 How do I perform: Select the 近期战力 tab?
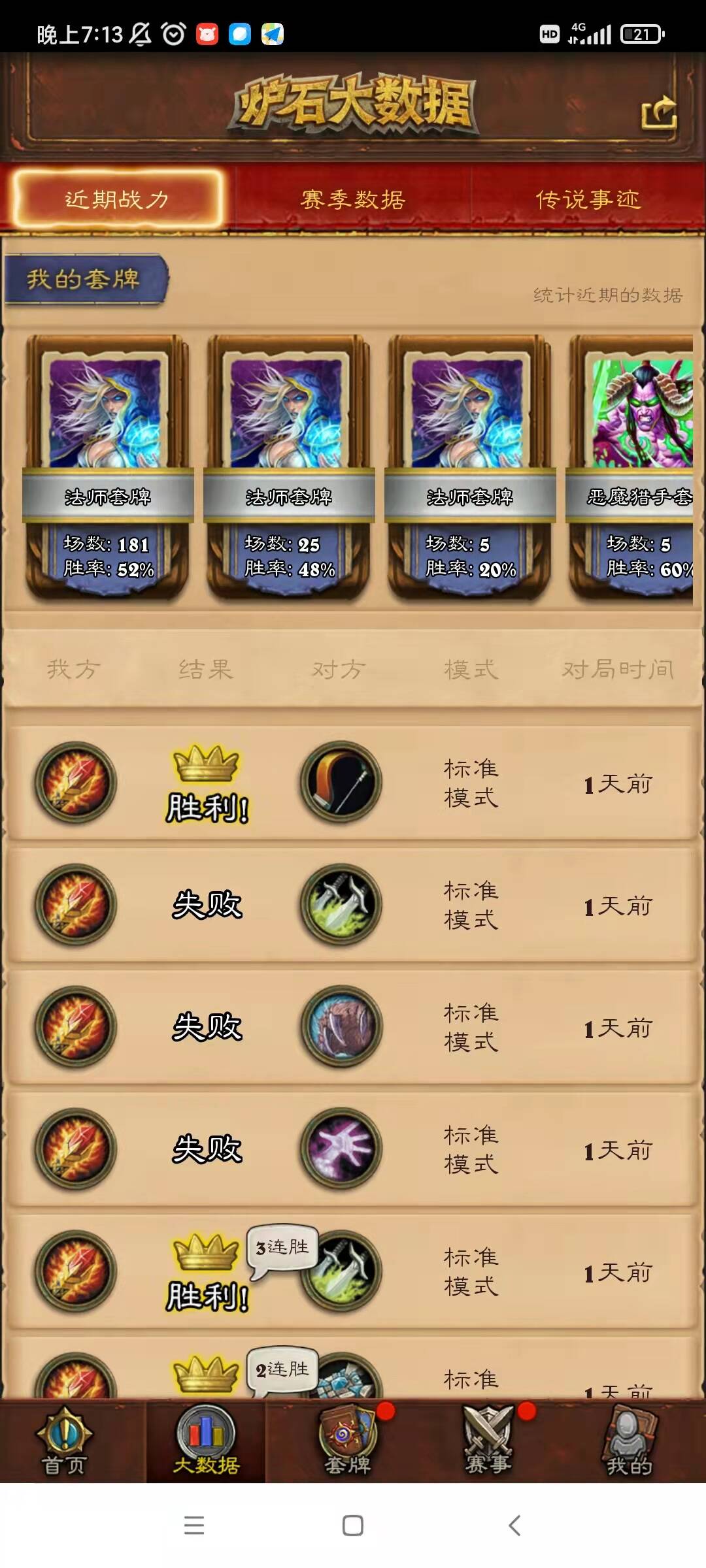point(117,199)
